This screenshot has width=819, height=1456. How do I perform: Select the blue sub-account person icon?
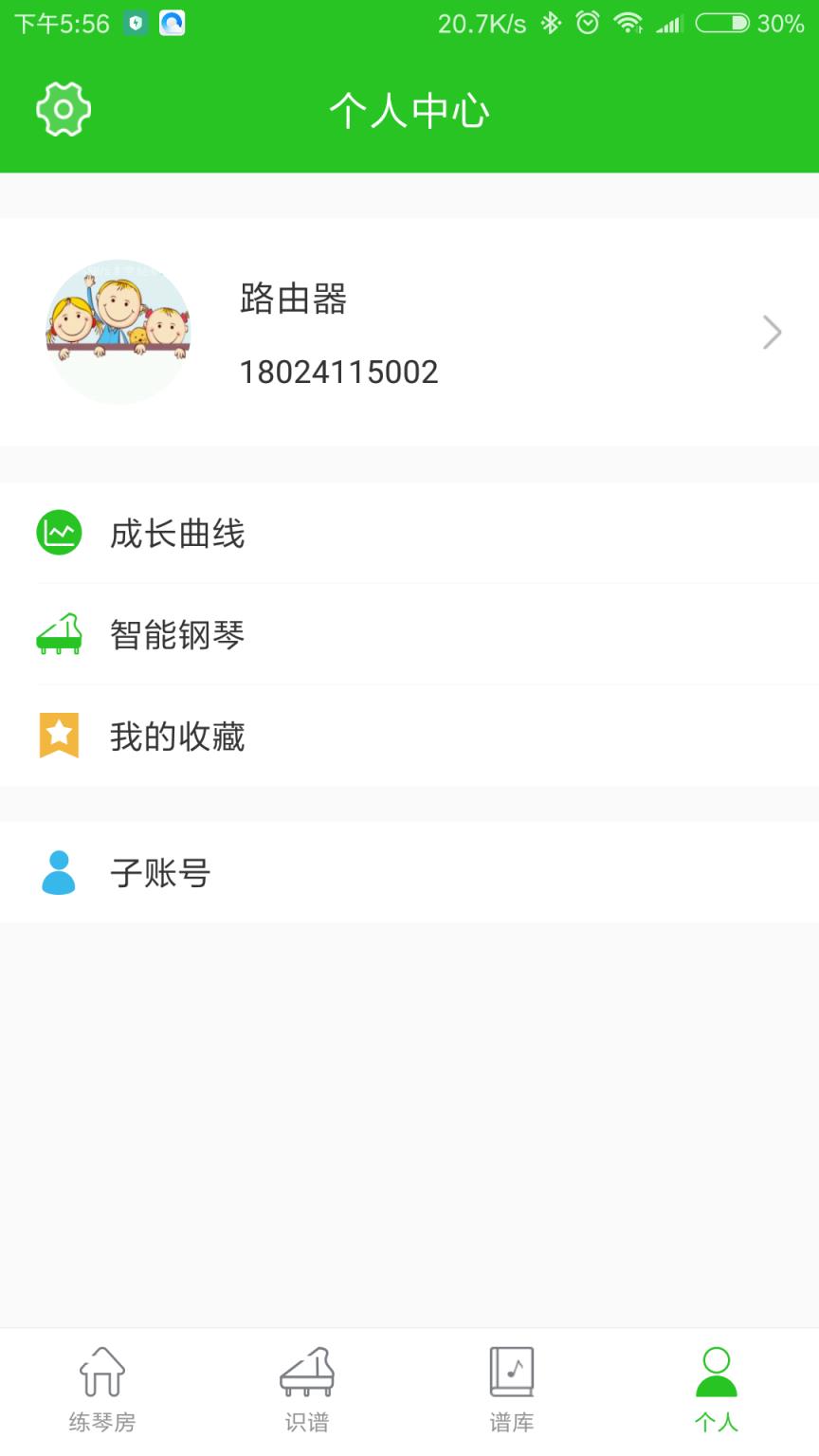click(x=58, y=872)
